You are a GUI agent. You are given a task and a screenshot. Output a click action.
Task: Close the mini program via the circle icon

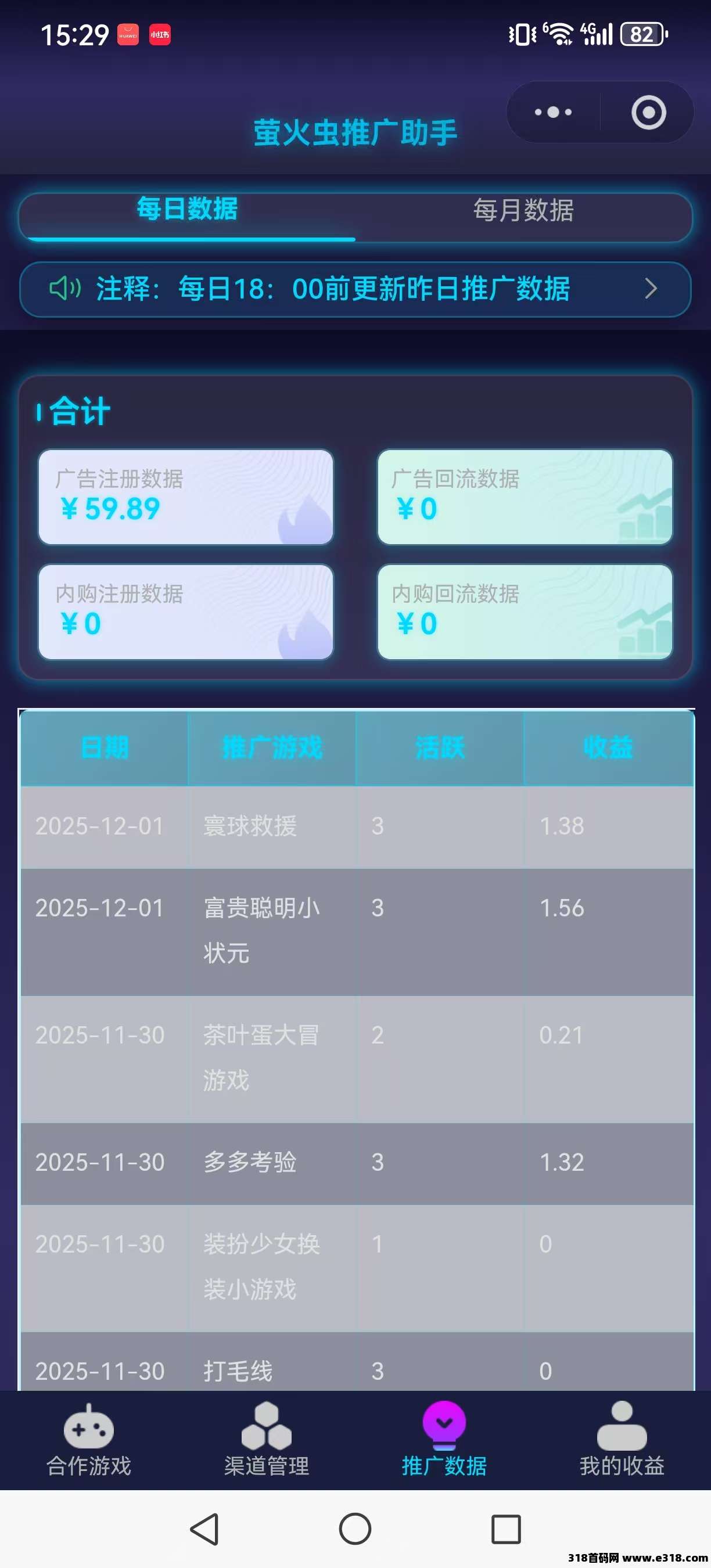pyautogui.click(x=648, y=113)
